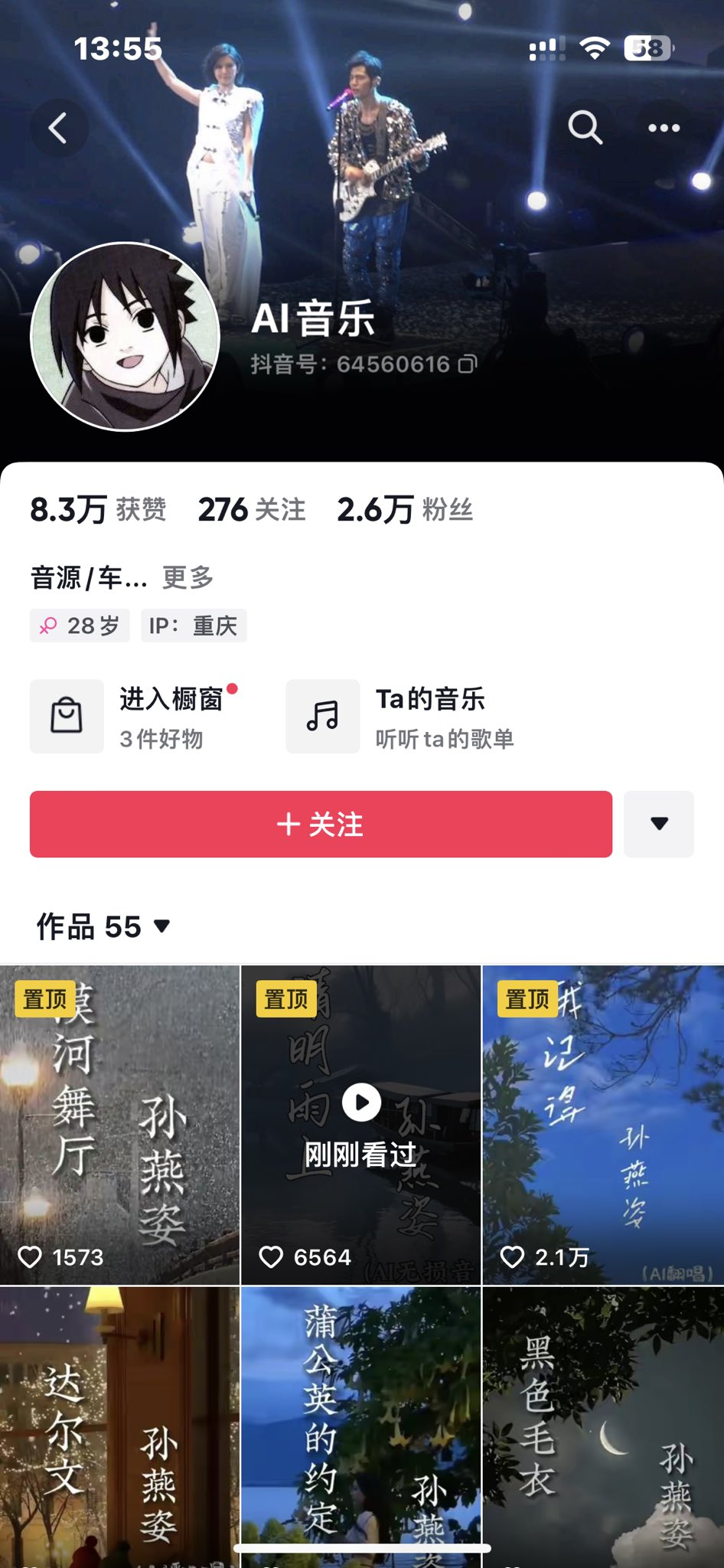Open search on this profile
This screenshot has width=724, height=1568.
coord(585,128)
